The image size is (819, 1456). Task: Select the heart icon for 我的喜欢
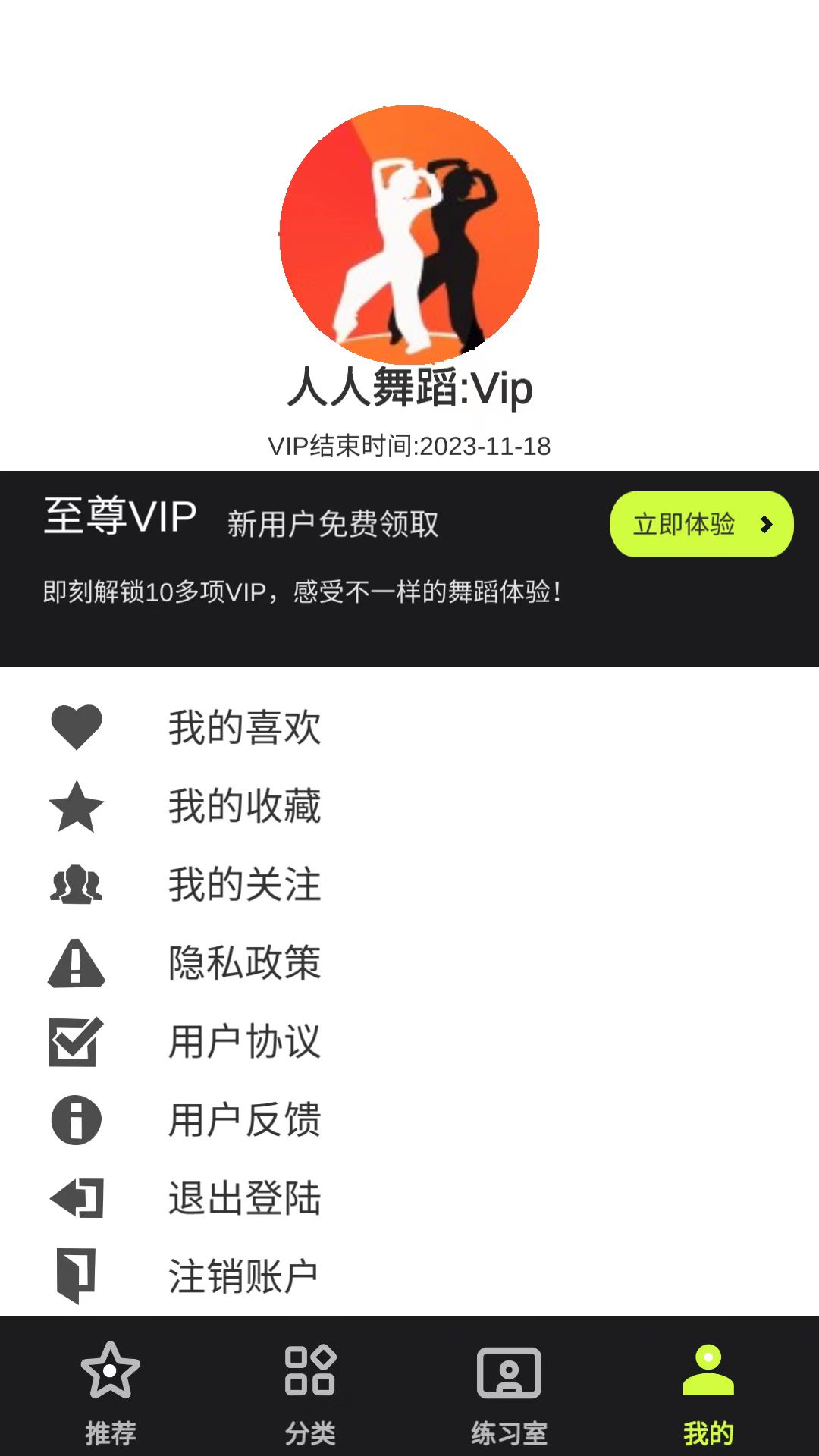tap(74, 726)
